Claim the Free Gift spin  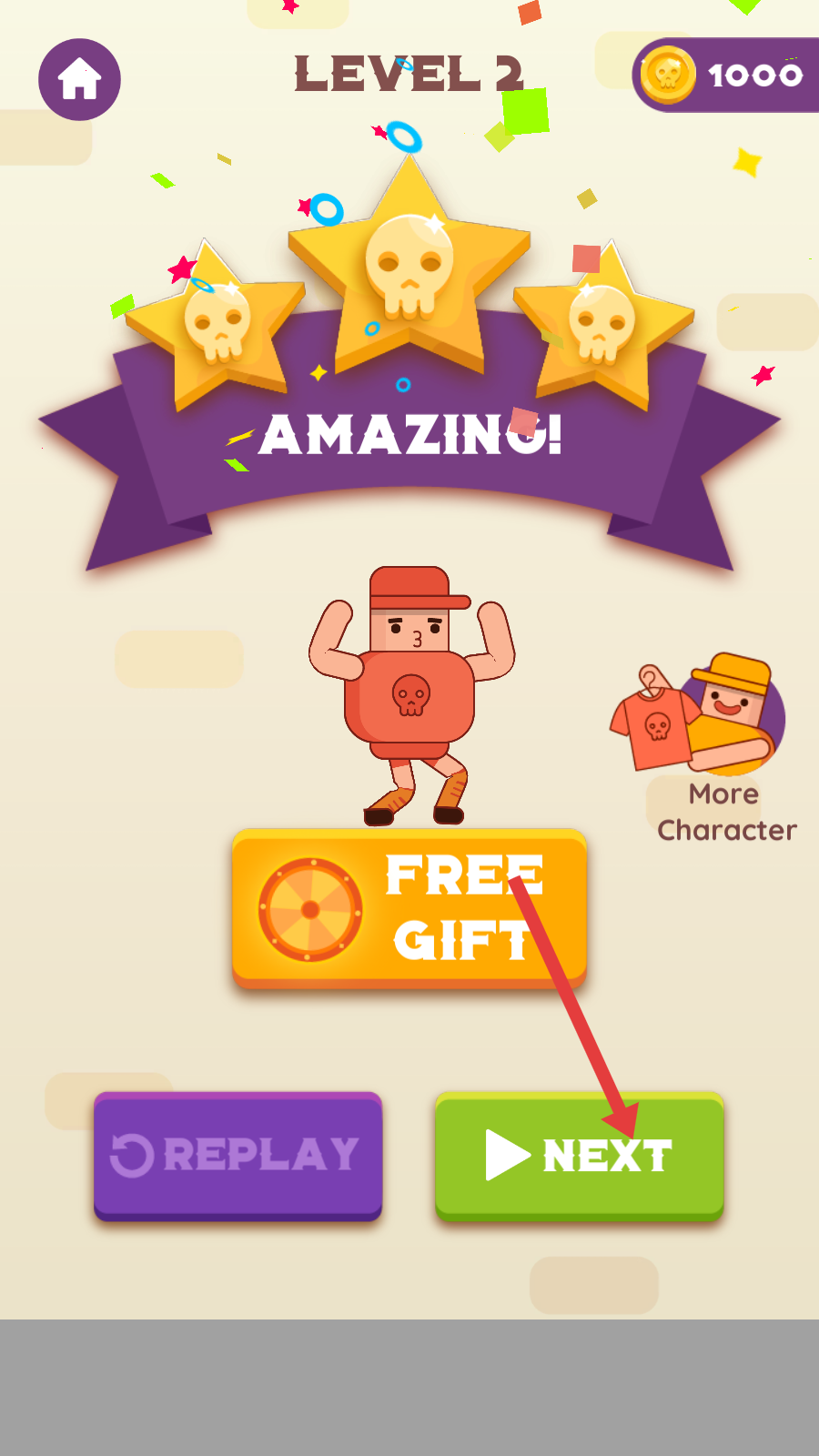(409, 908)
